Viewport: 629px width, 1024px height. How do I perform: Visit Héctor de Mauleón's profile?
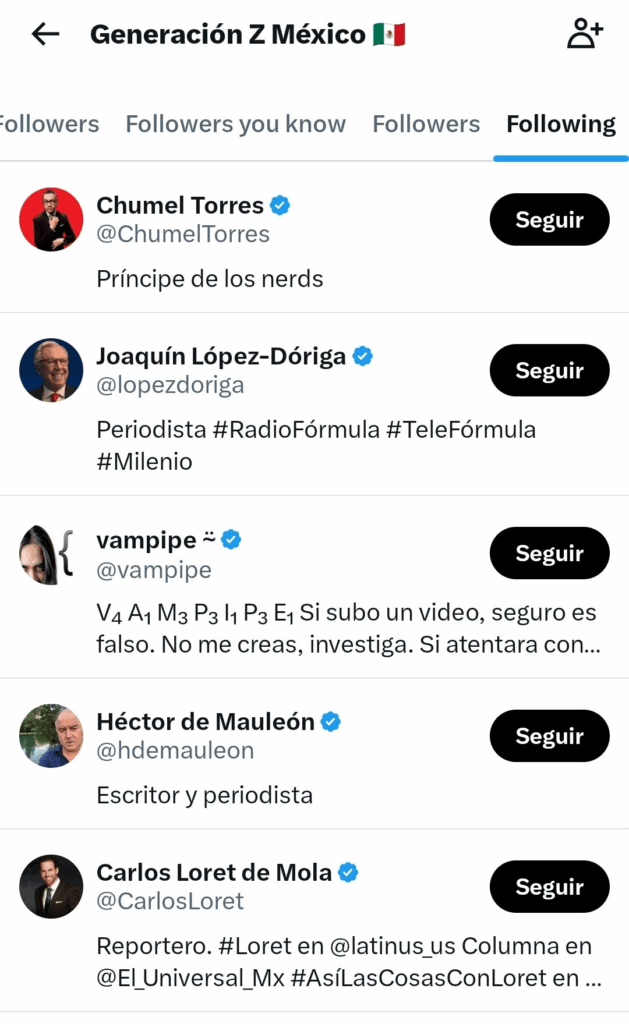(x=205, y=722)
